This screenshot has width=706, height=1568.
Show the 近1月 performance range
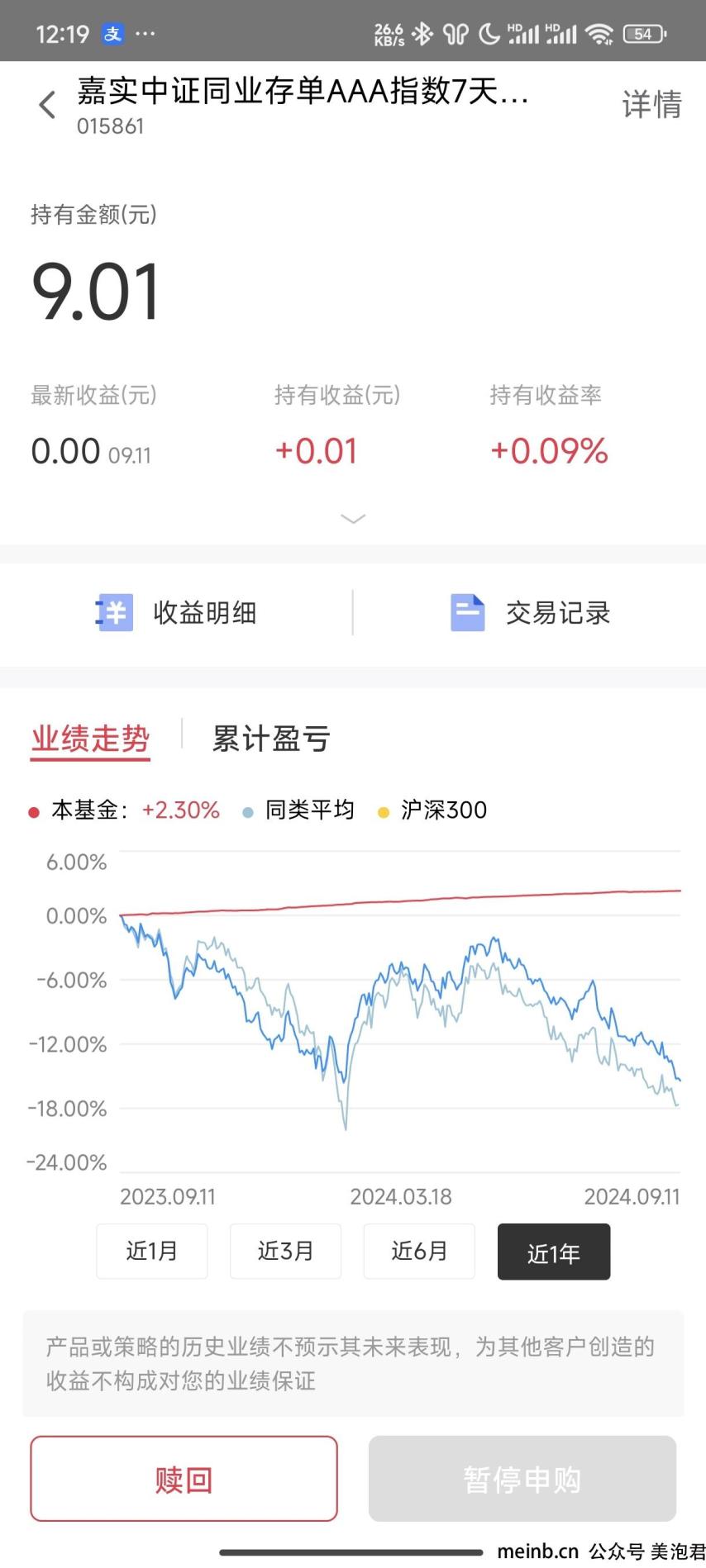pyautogui.click(x=152, y=1251)
